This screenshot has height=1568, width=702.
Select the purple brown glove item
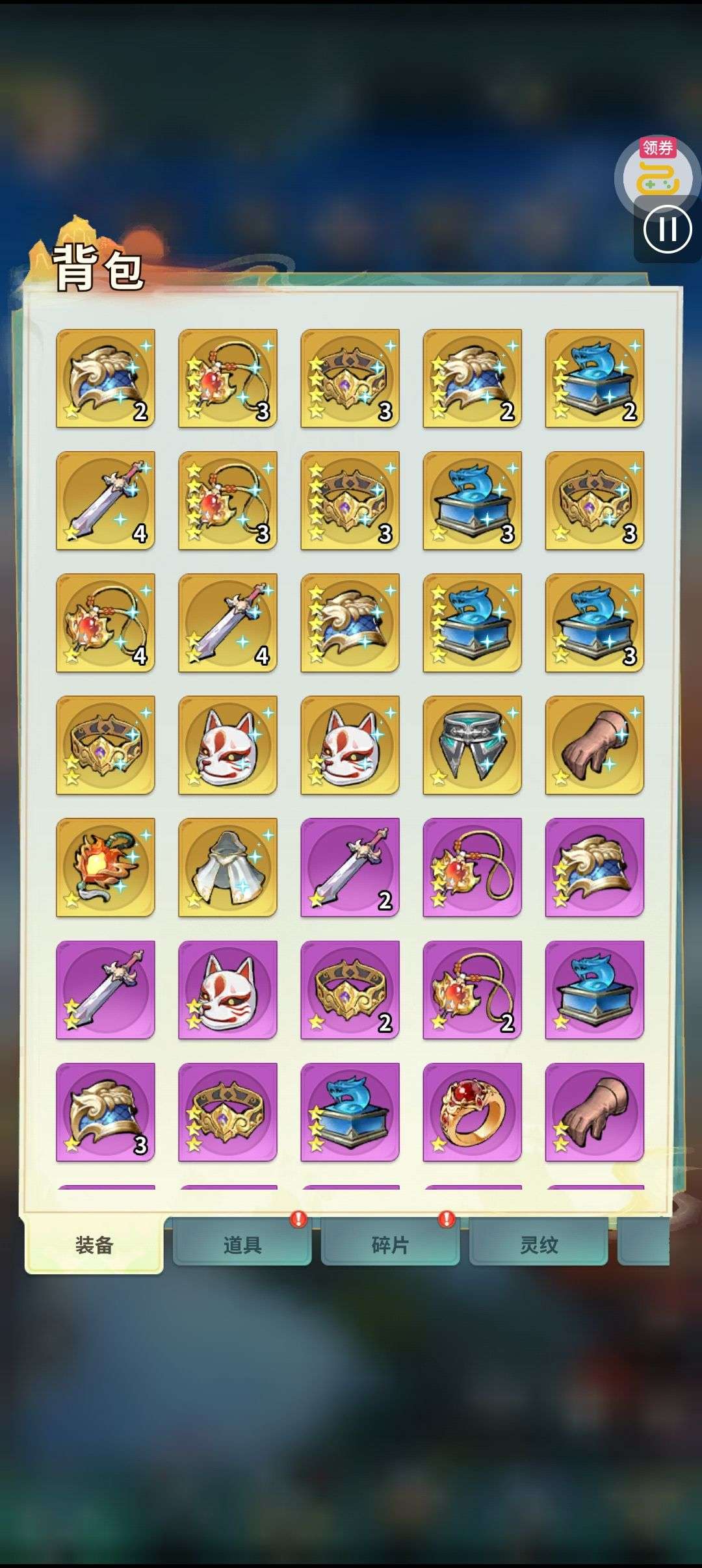point(594,1112)
